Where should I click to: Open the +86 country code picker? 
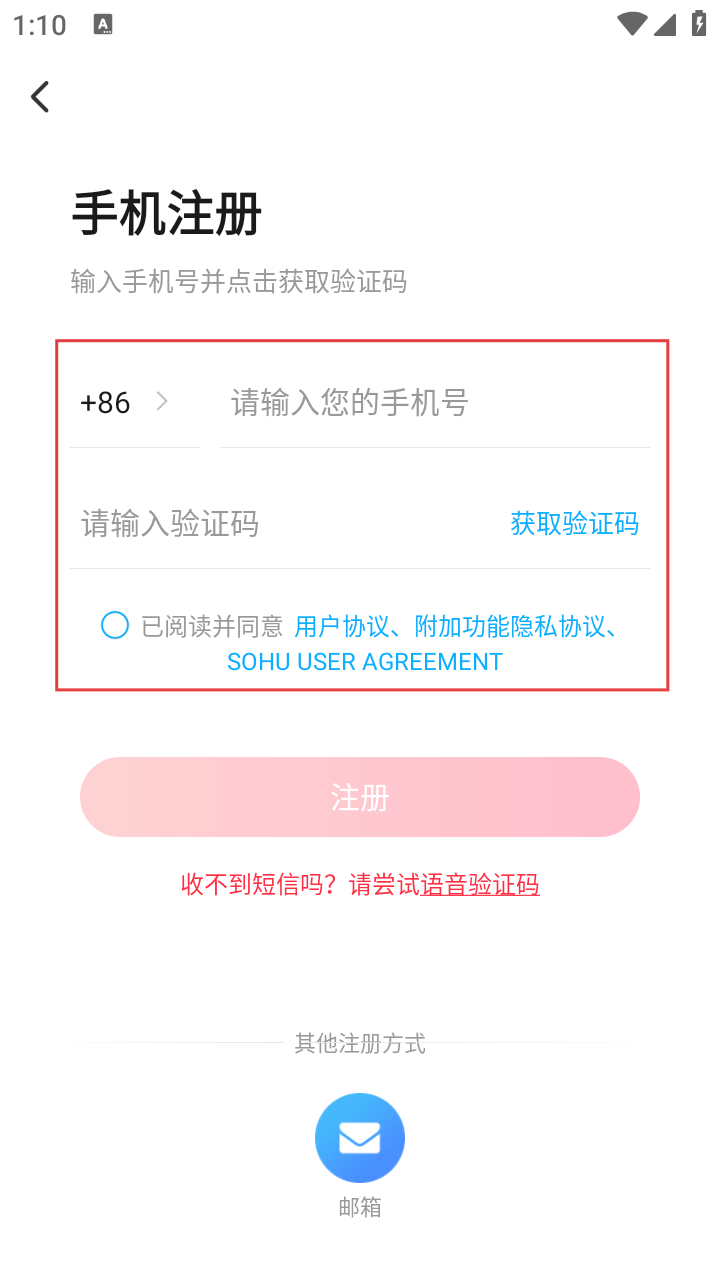coord(125,403)
